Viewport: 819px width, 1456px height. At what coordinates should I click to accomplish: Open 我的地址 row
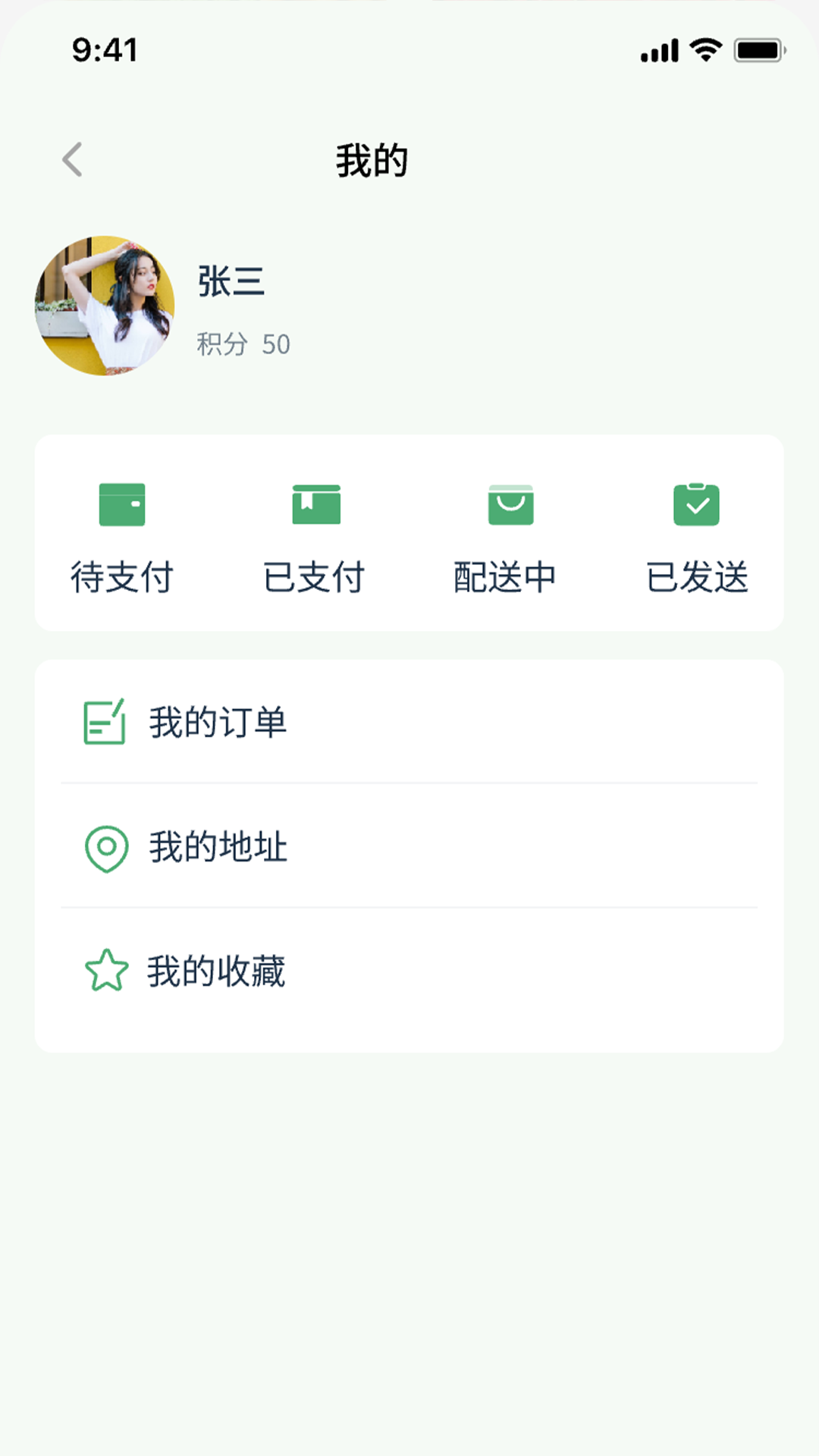pyautogui.click(x=409, y=847)
